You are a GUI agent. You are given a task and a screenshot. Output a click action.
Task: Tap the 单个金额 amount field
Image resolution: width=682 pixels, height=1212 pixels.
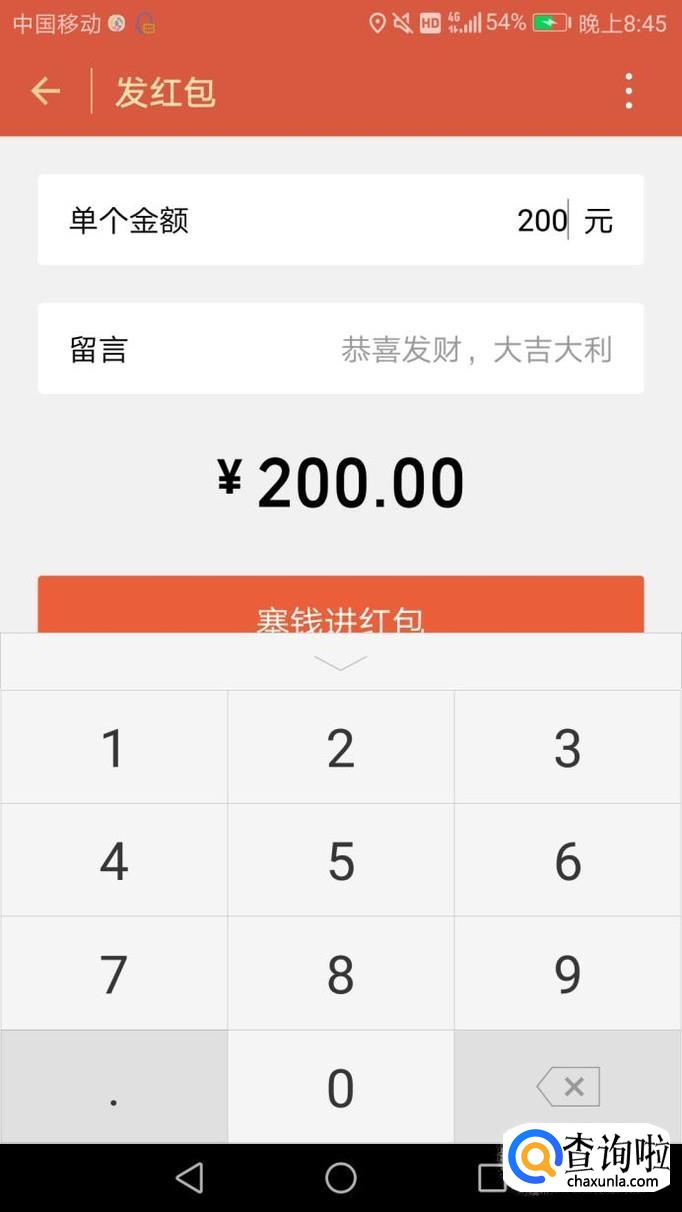pos(340,220)
